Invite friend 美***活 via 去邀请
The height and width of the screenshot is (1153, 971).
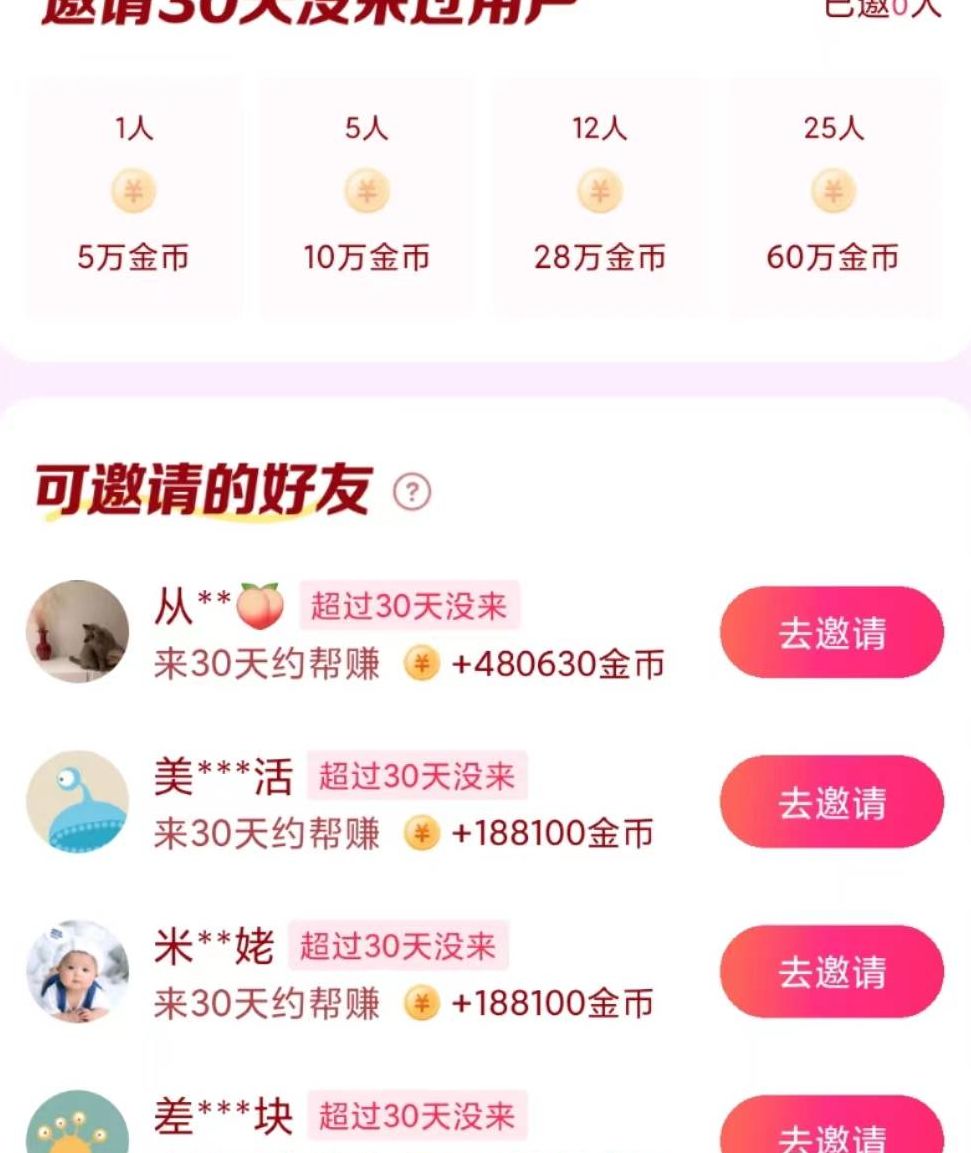point(831,802)
